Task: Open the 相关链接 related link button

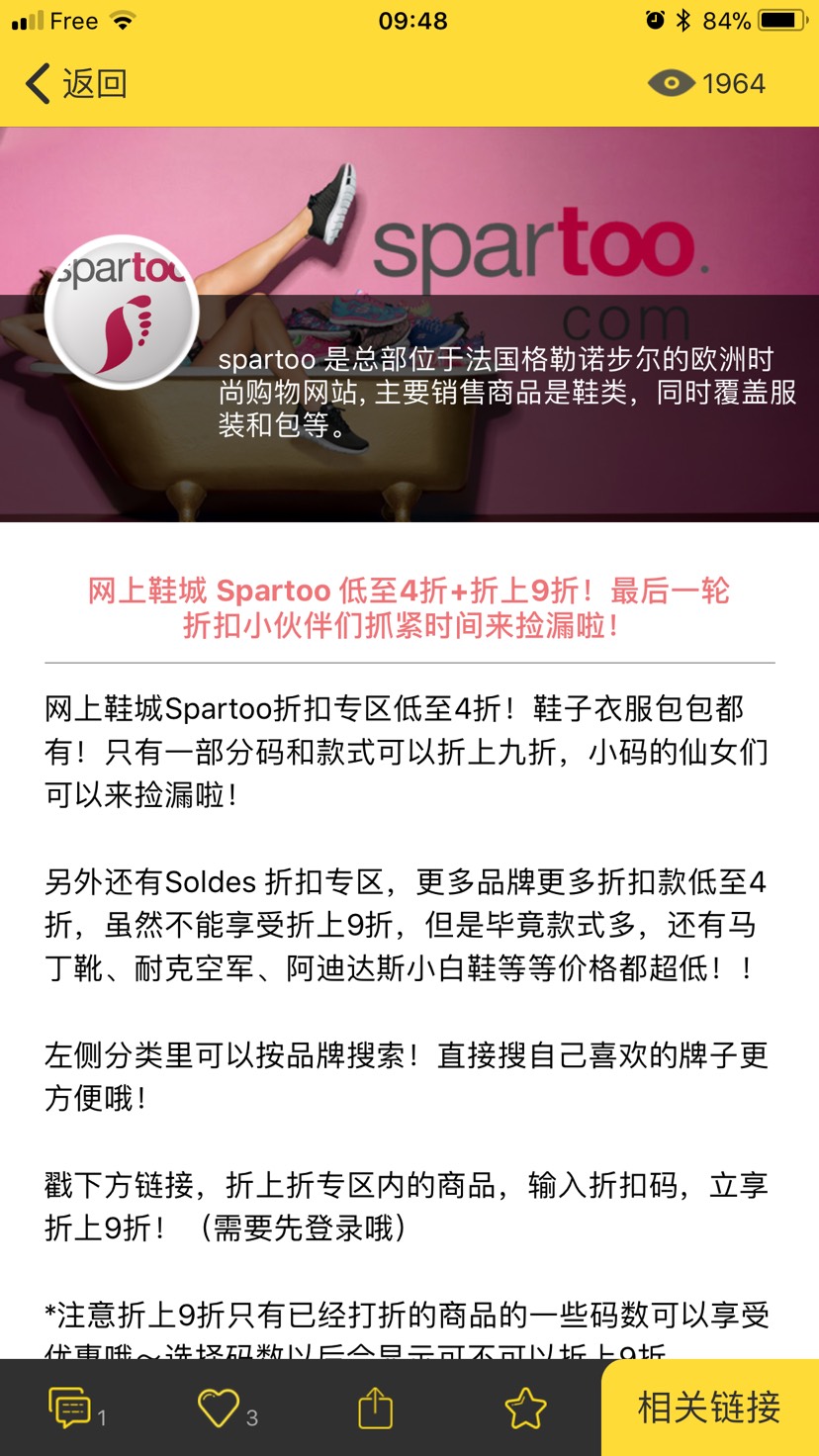Action: (x=709, y=1408)
